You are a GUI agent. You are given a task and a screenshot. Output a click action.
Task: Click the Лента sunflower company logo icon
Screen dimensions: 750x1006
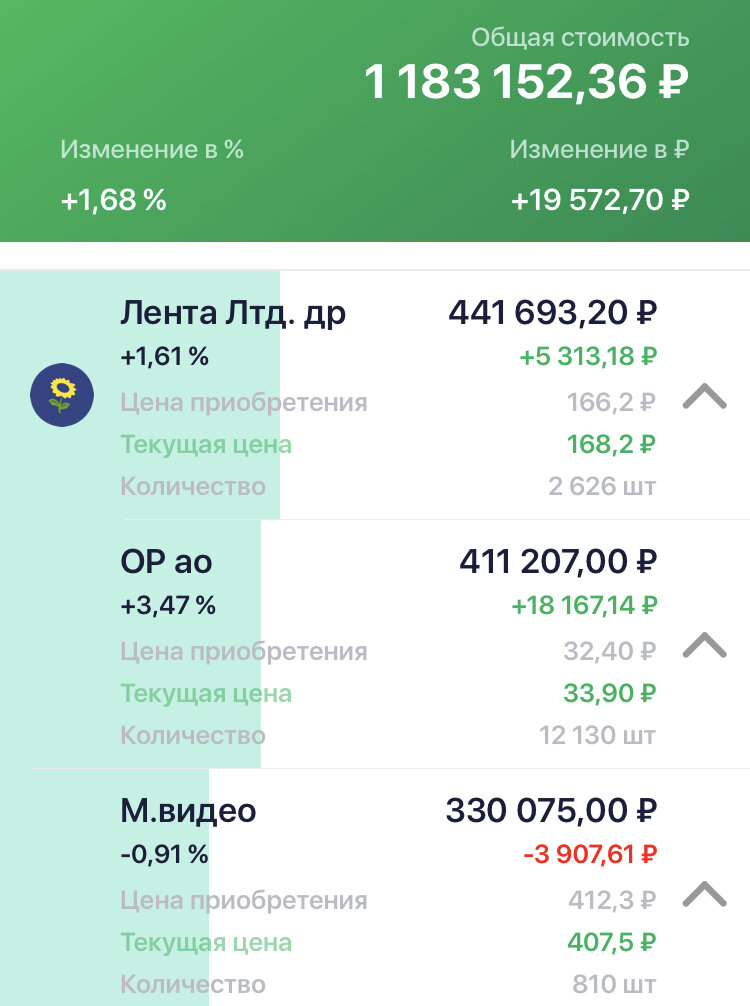pyautogui.click(x=62, y=396)
